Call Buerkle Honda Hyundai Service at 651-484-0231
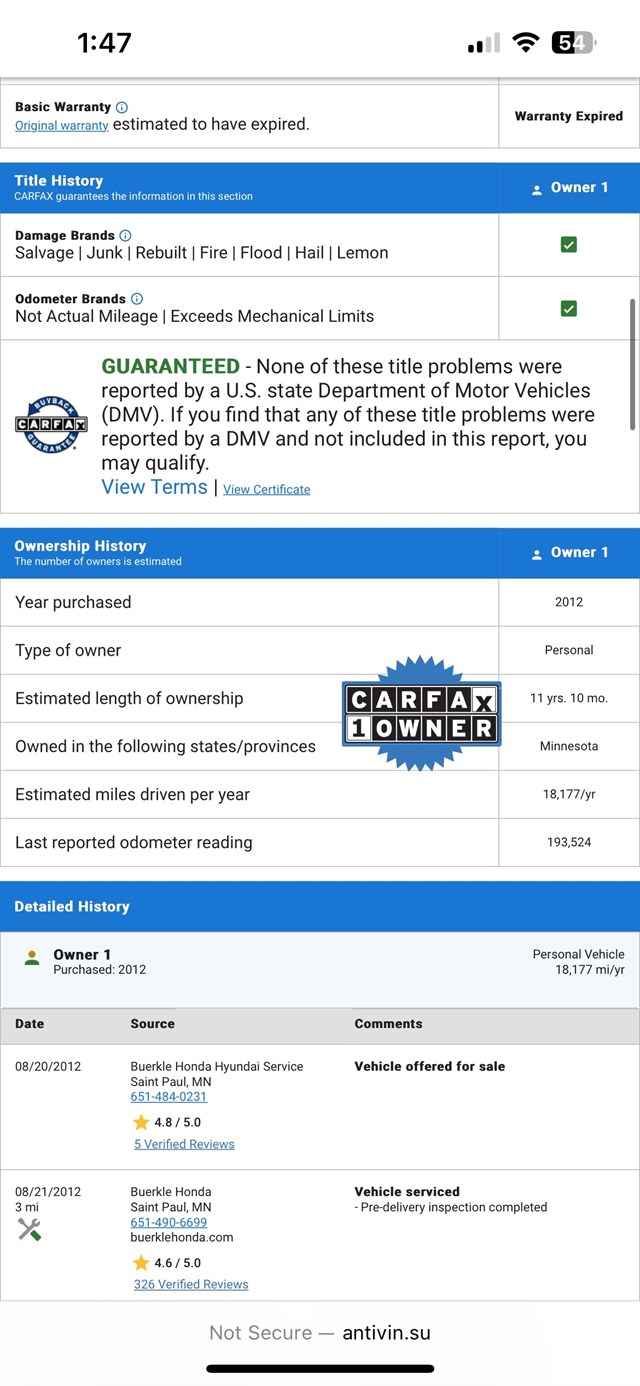The image size is (640, 1386). (x=168, y=1096)
